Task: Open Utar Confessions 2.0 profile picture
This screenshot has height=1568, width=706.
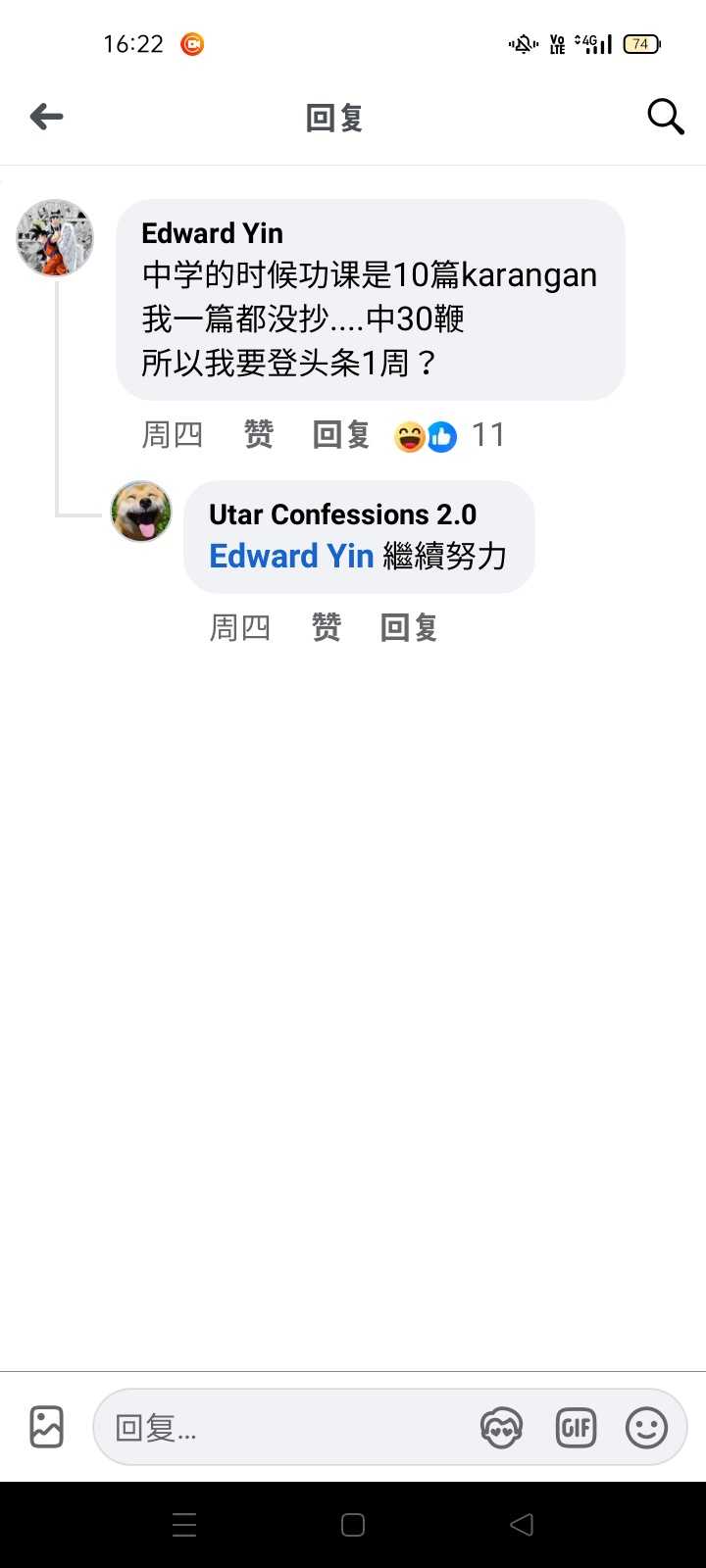Action: click(141, 512)
